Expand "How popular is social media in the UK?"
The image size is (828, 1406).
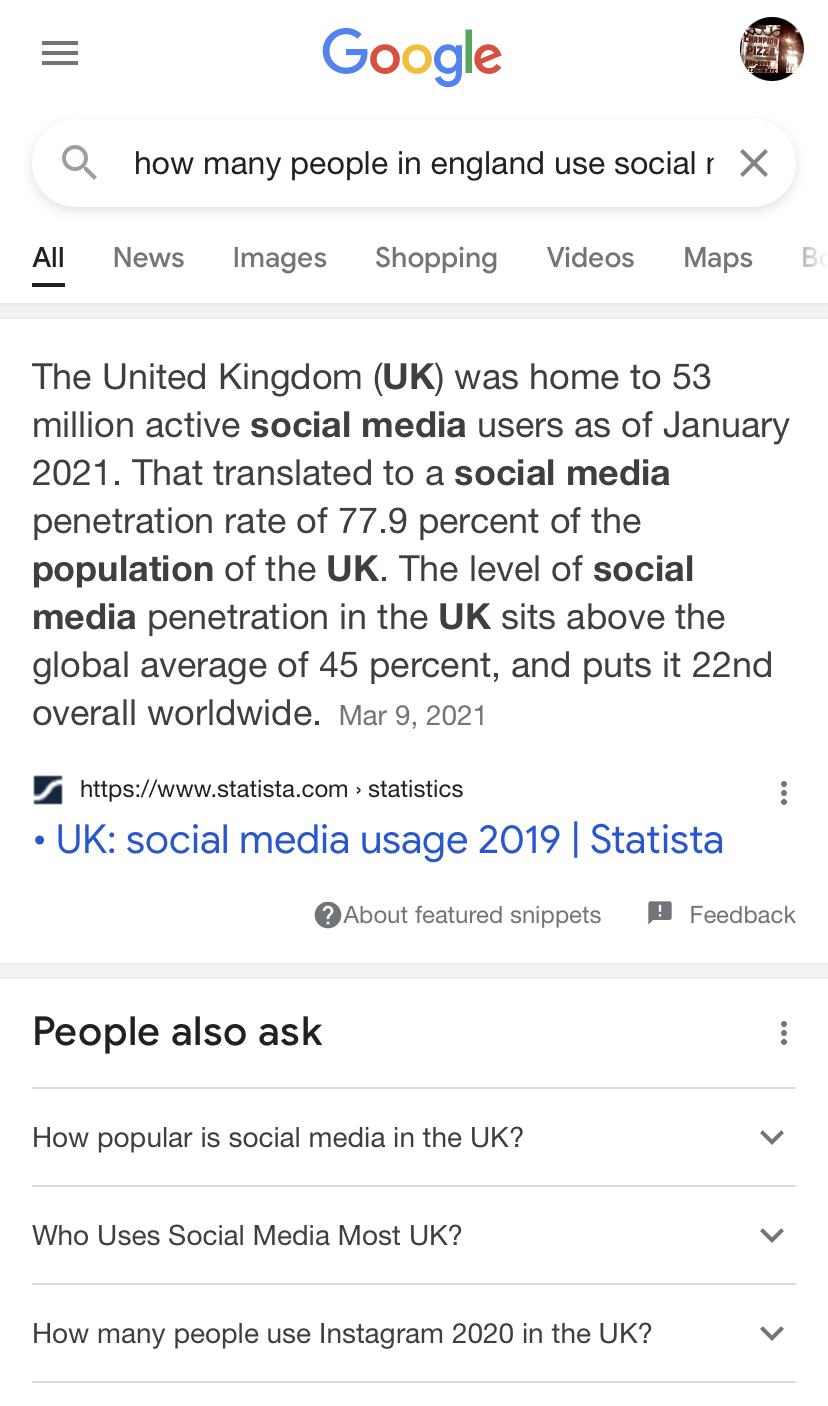pyautogui.click(x=414, y=1138)
